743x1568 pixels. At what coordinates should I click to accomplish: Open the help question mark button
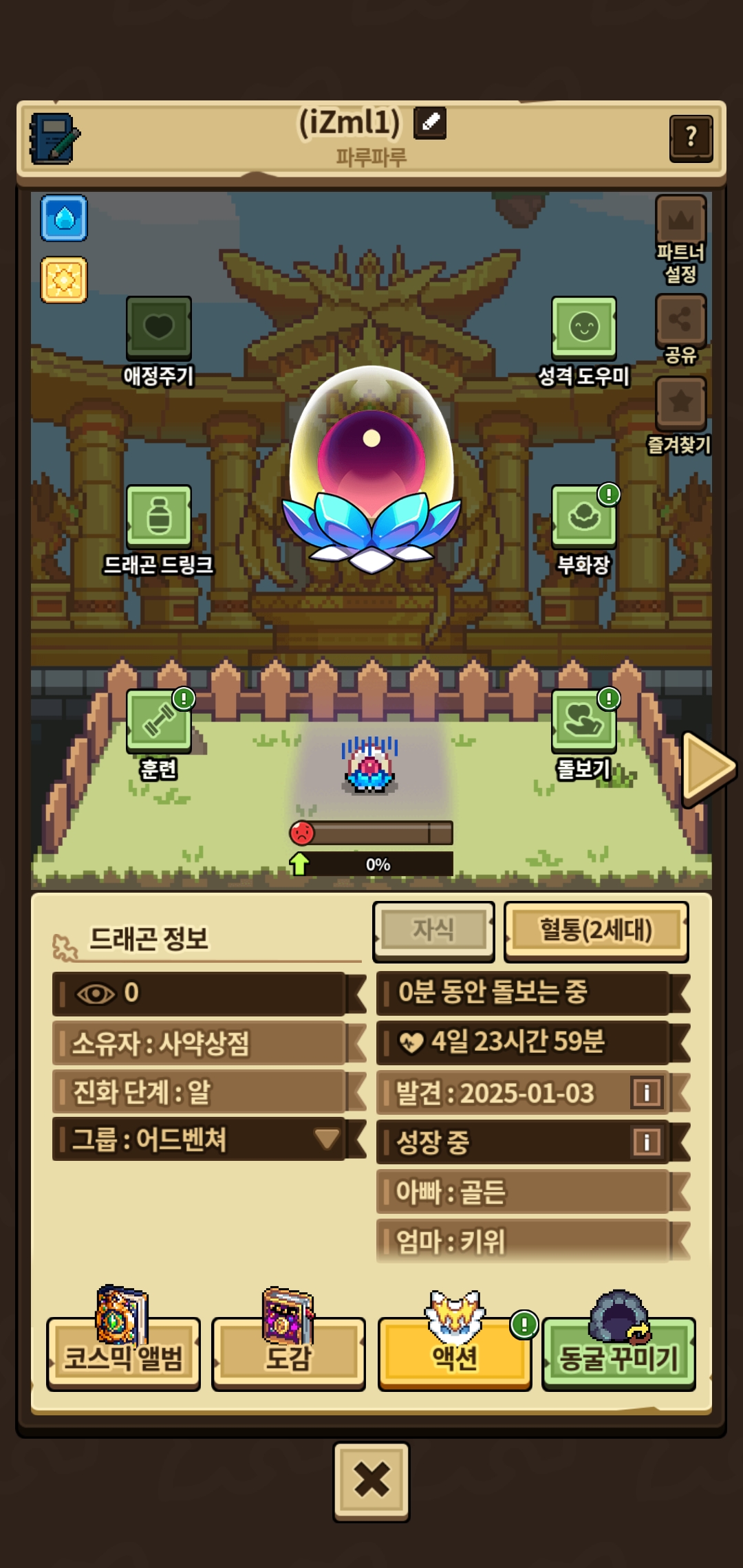[x=691, y=138]
